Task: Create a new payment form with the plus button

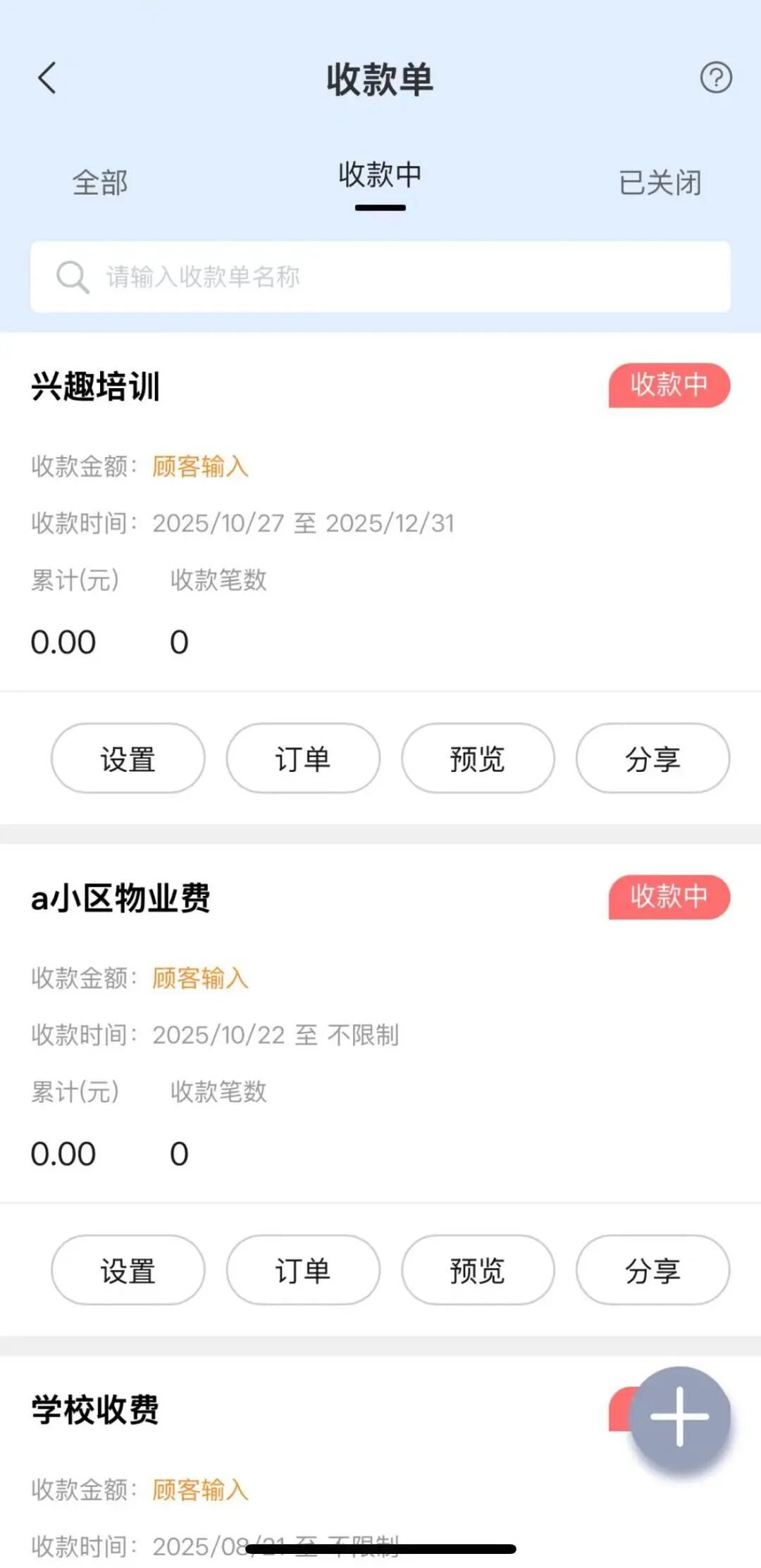Action: 679,1417
